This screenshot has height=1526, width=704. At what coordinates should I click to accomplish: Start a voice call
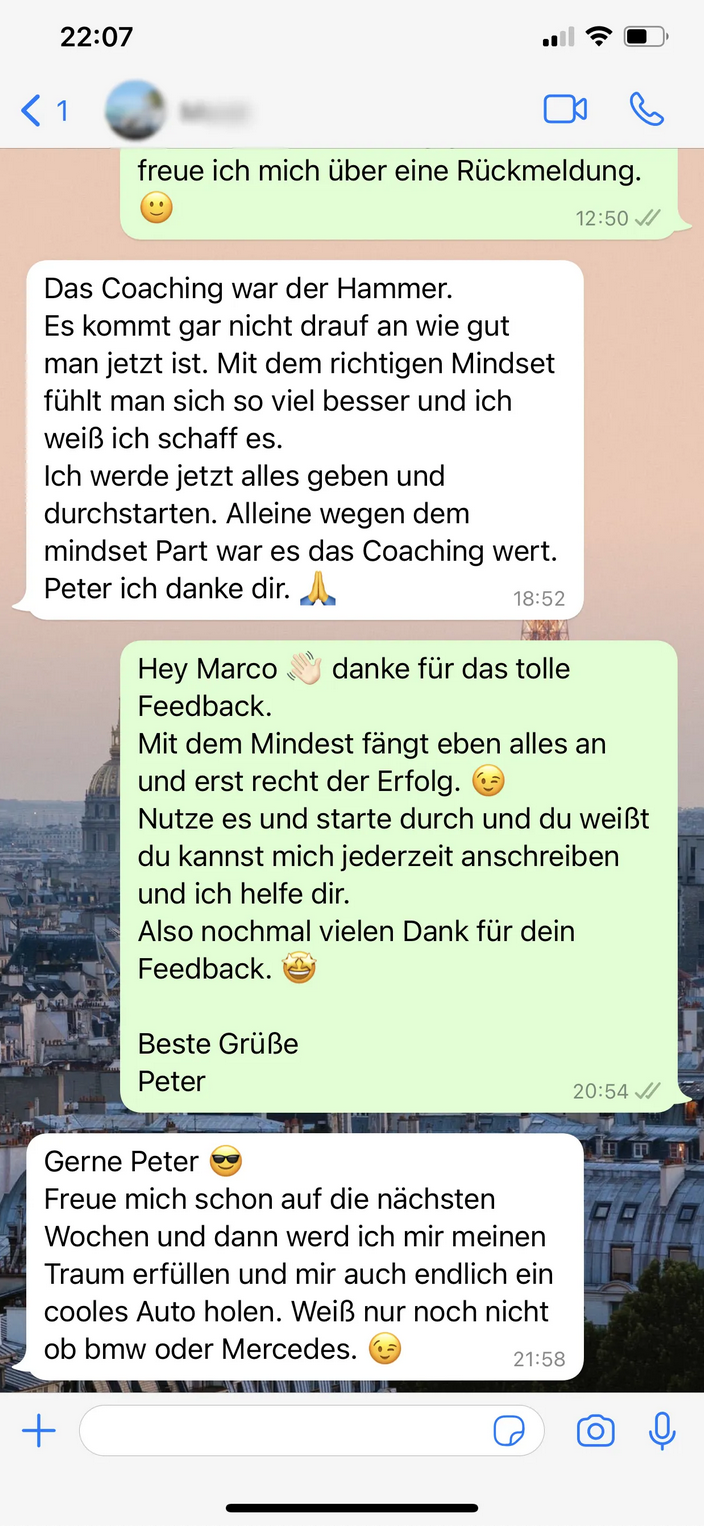pyautogui.click(x=646, y=109)
